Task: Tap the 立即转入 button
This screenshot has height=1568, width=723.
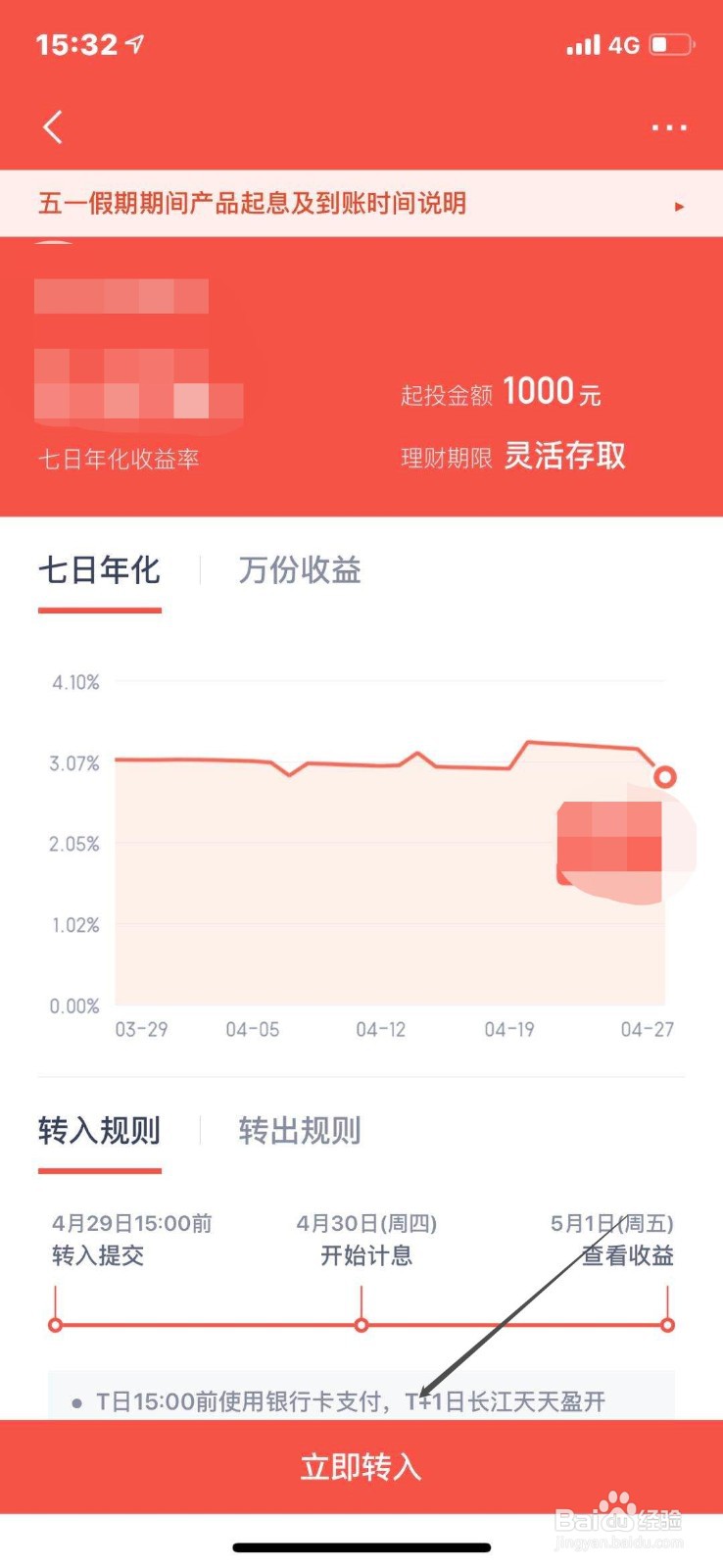Action: coord(361,1467)
